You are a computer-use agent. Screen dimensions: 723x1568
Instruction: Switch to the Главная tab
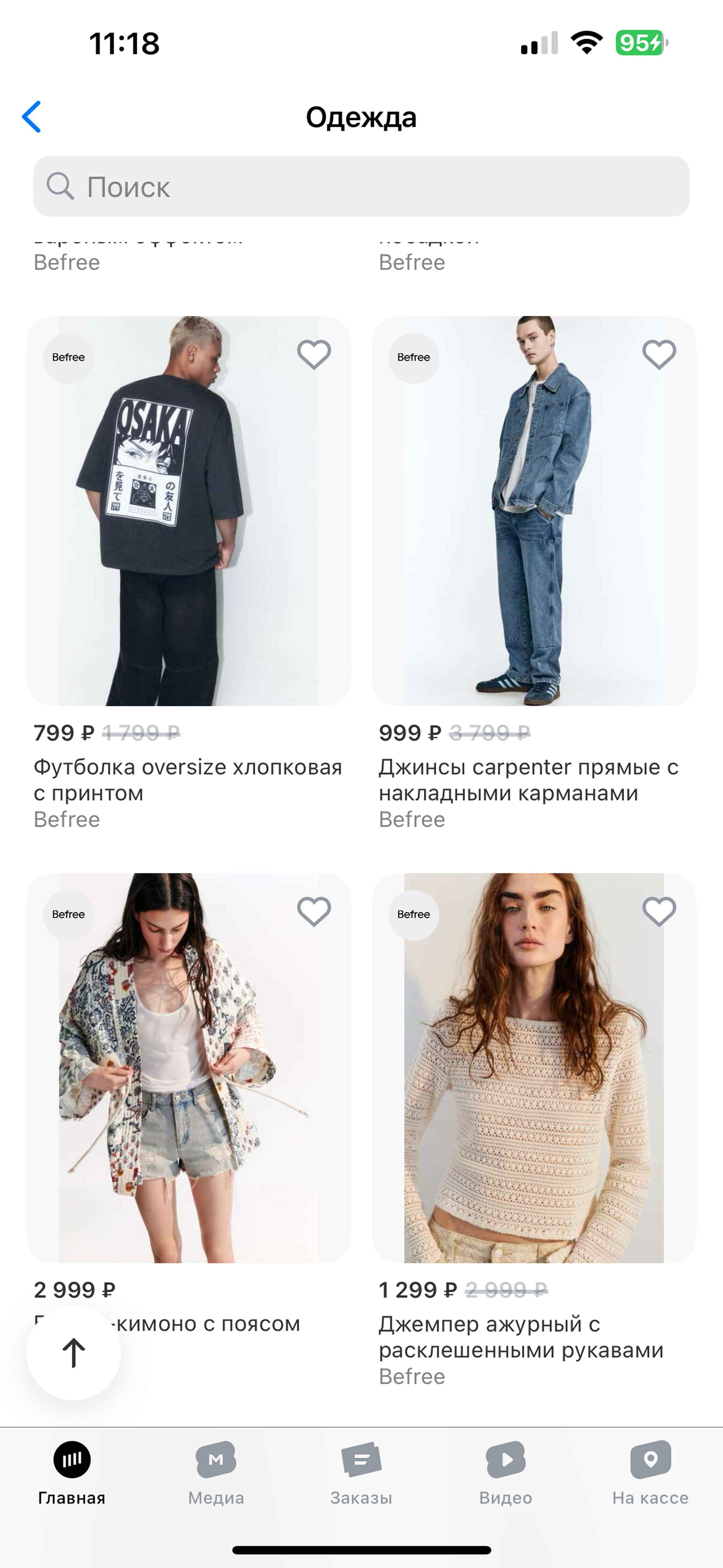click(72, 1473)
